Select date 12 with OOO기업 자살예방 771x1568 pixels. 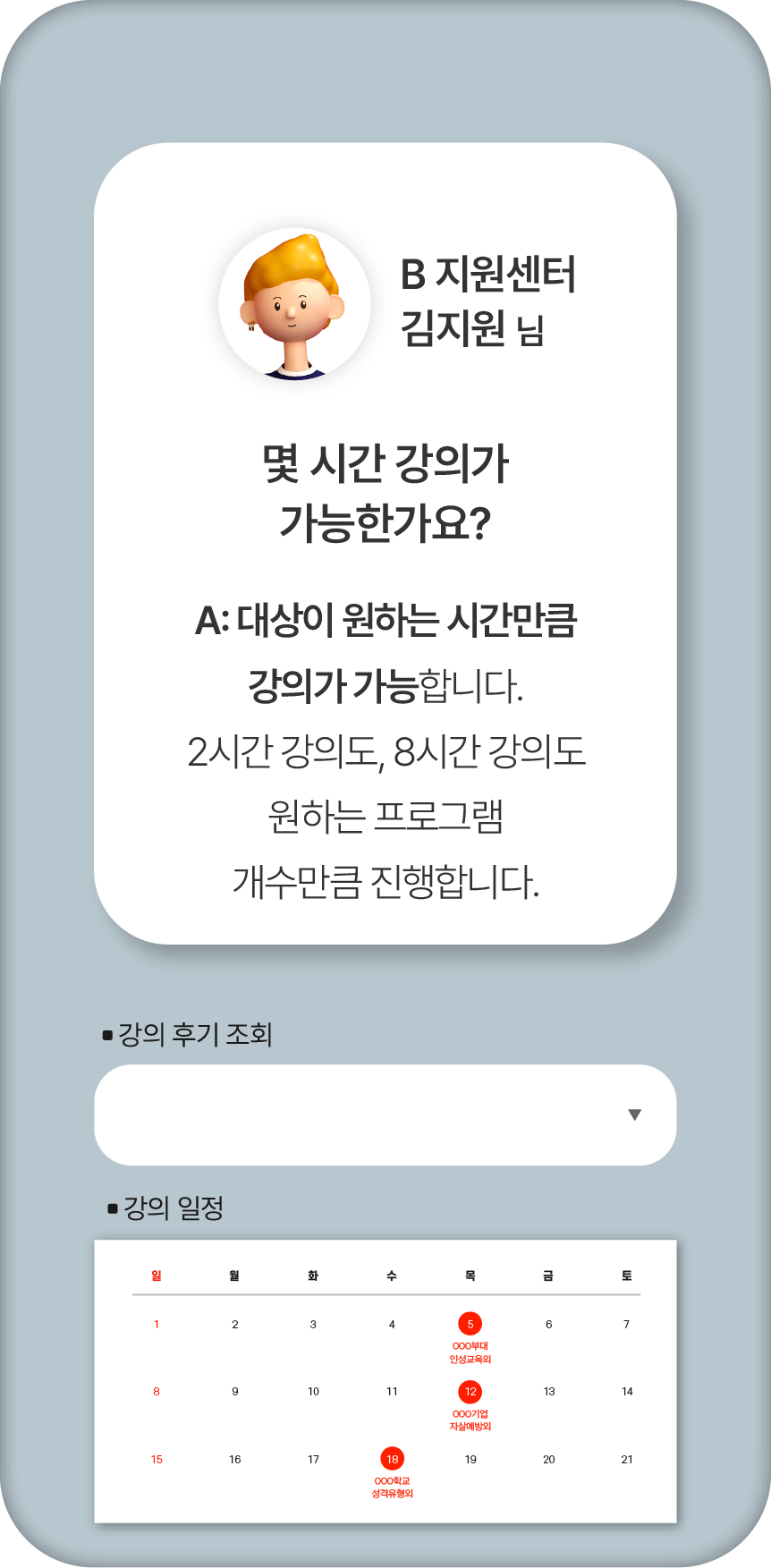click(x=470, y=1392)
